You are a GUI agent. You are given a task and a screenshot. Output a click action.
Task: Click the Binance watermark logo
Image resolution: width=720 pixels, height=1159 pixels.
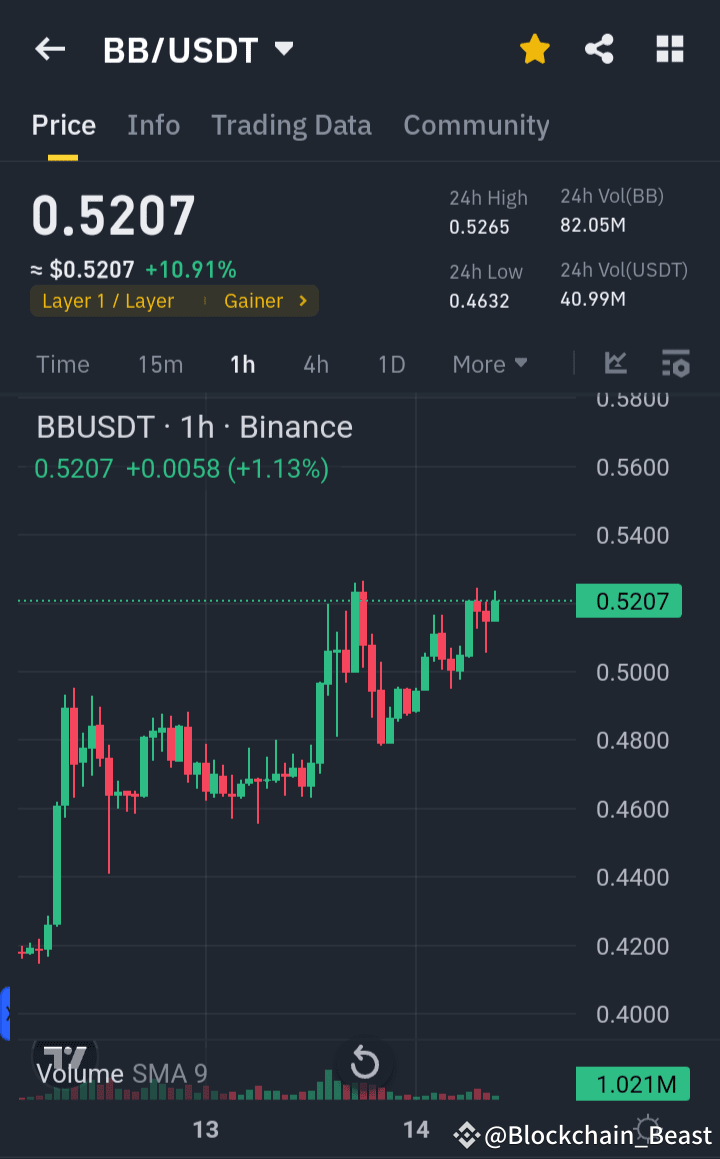pyautogui.click(x=466, y=1133)
